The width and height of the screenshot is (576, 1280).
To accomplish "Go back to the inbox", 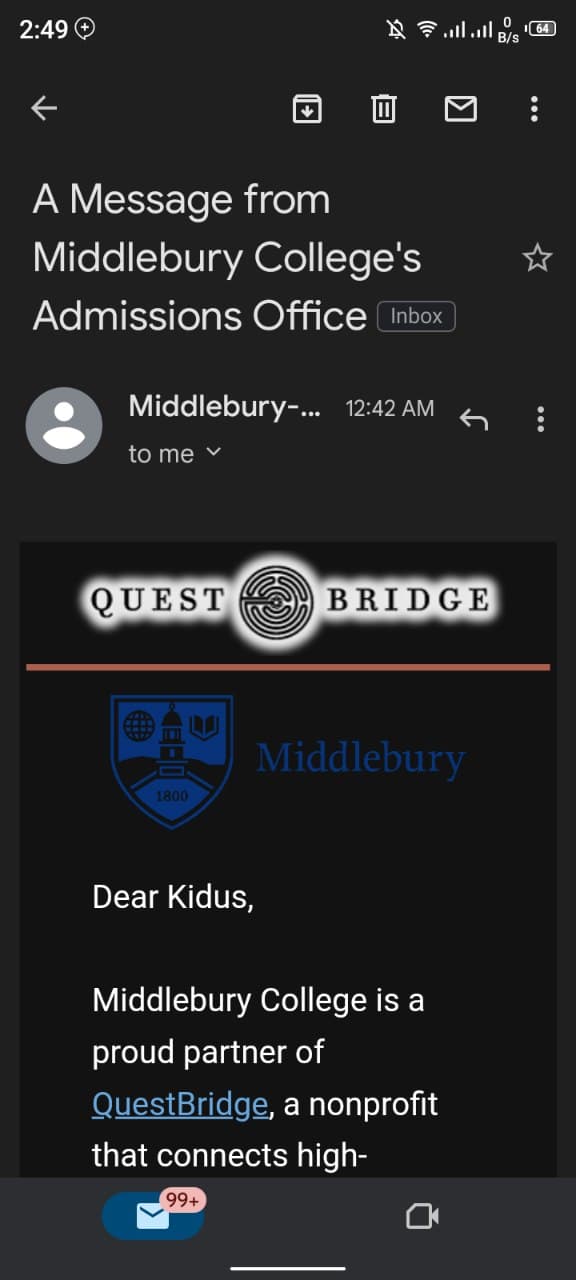I will [x=44, y=108].
